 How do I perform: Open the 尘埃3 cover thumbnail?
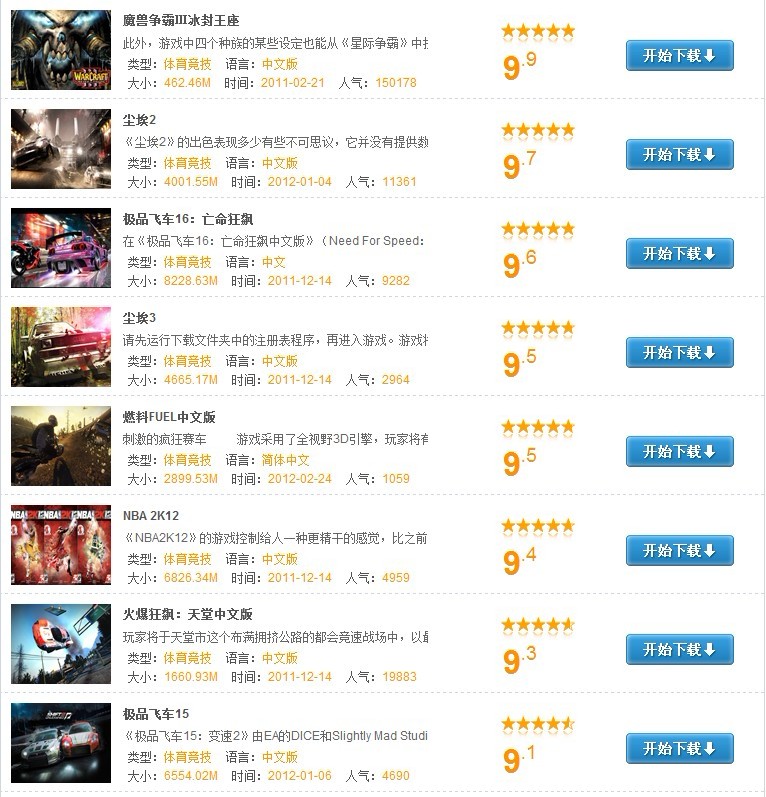pyautogui.click(x=61, y=347)
